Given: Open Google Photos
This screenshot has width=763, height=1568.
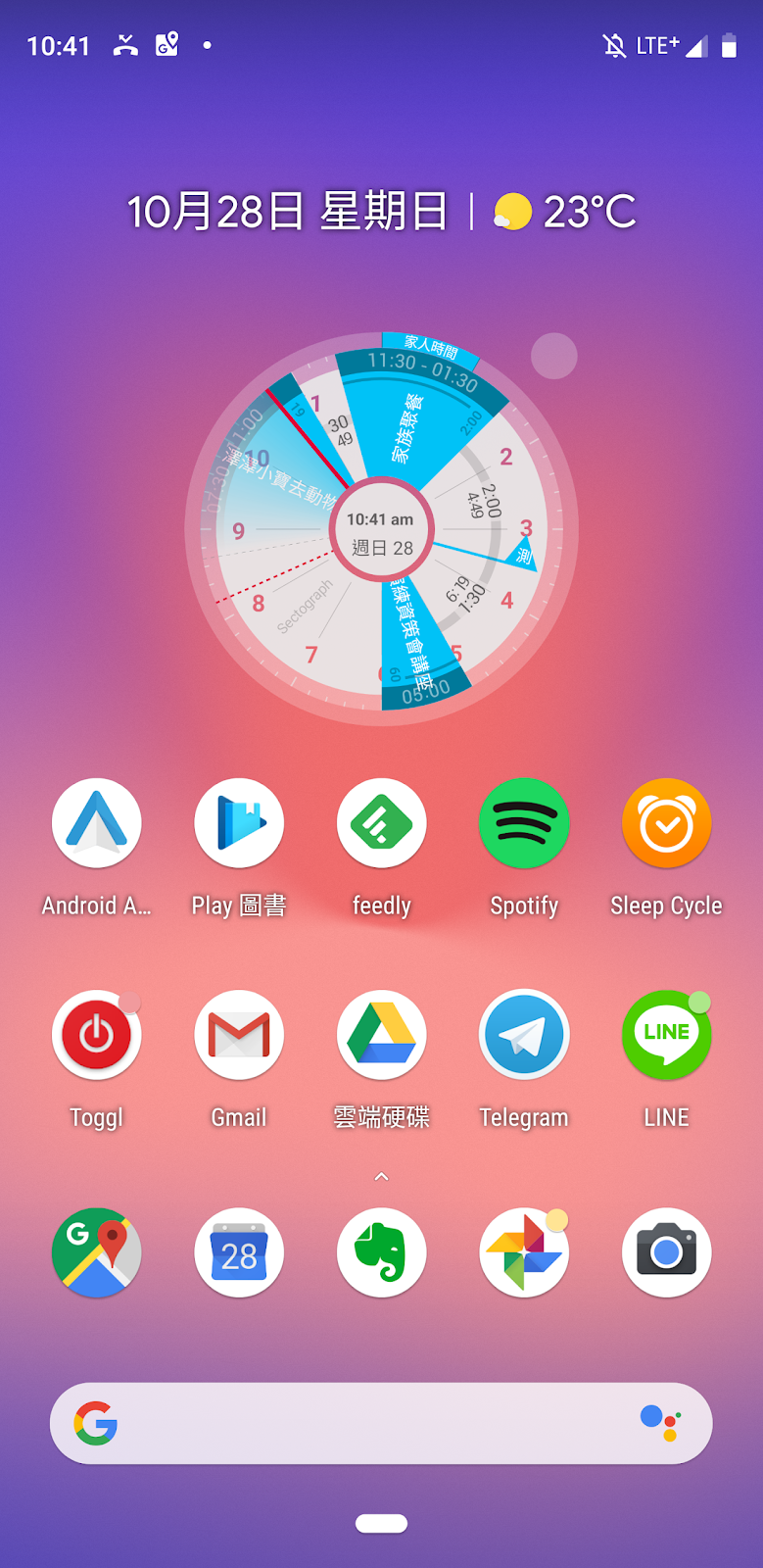Looking at the screenshot, I should (x=524, y=1252).
